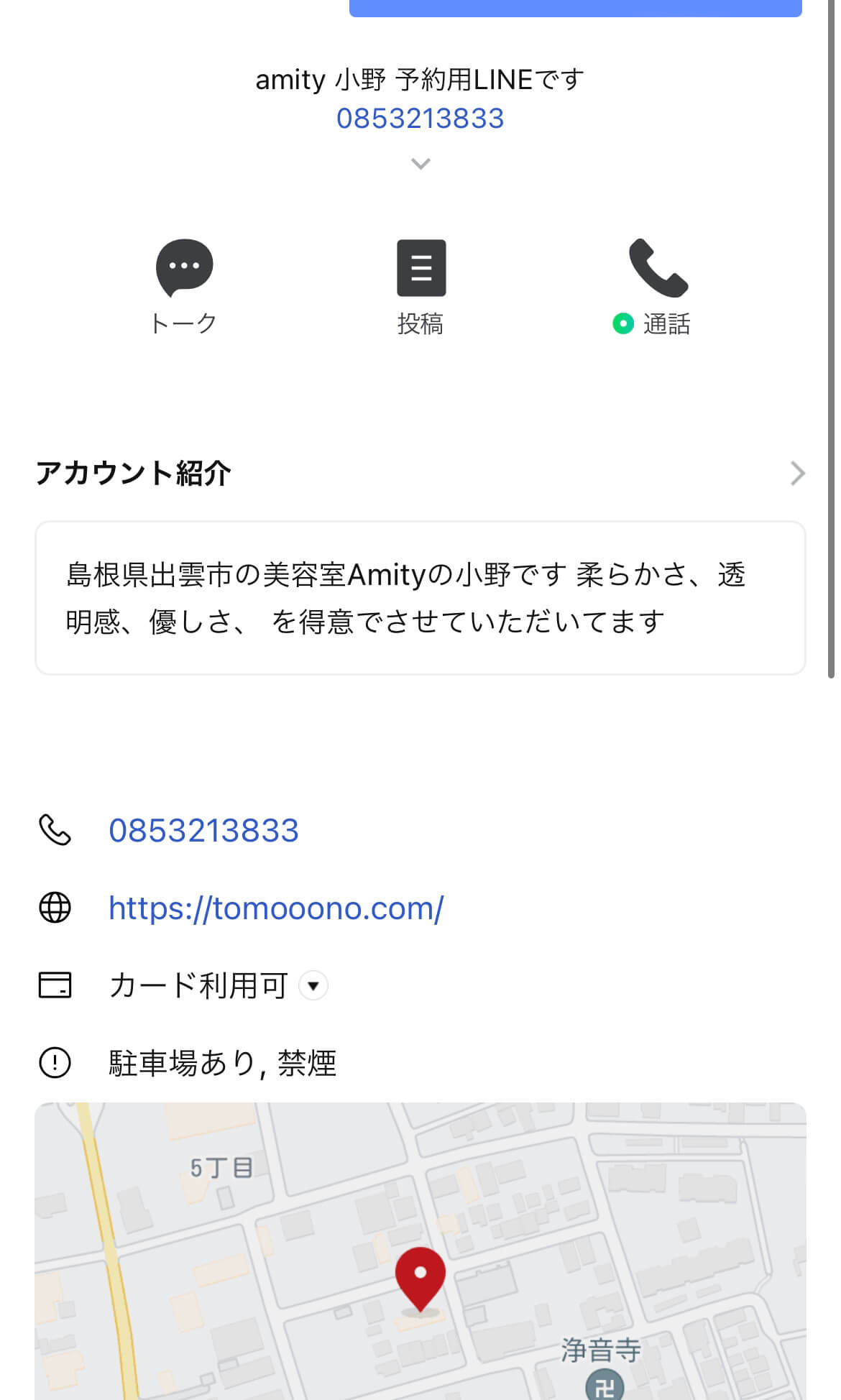Open the https://tomooono.com/ website link
Screen dimensions: 841x1400
[x=276, y=908]
